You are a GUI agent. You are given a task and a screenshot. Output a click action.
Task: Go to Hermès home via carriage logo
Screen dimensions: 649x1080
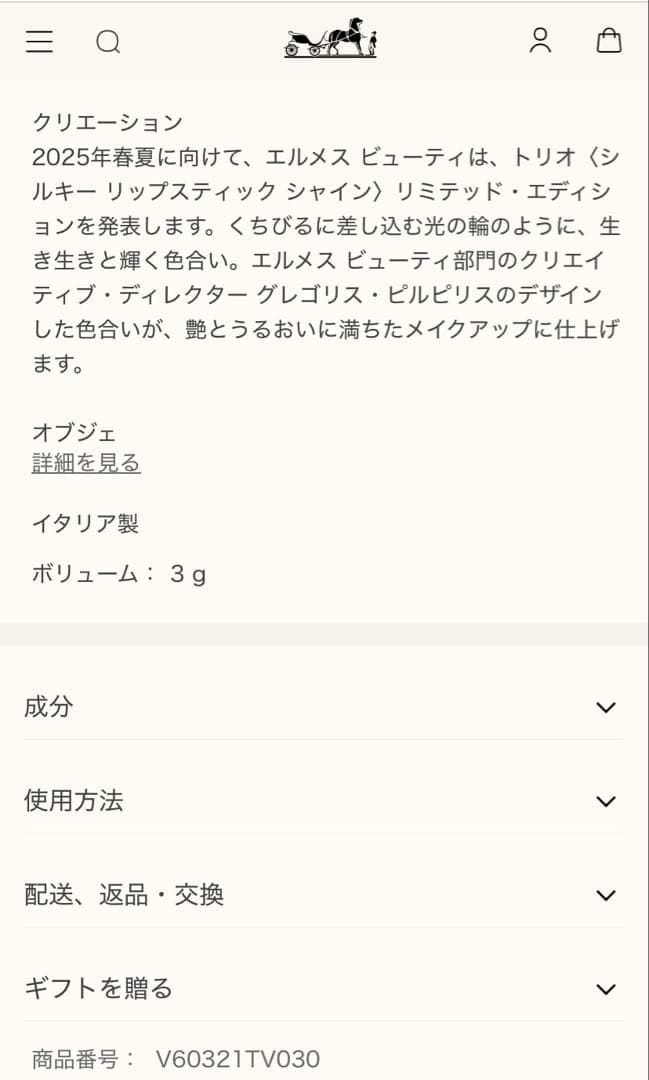[330, 39]
